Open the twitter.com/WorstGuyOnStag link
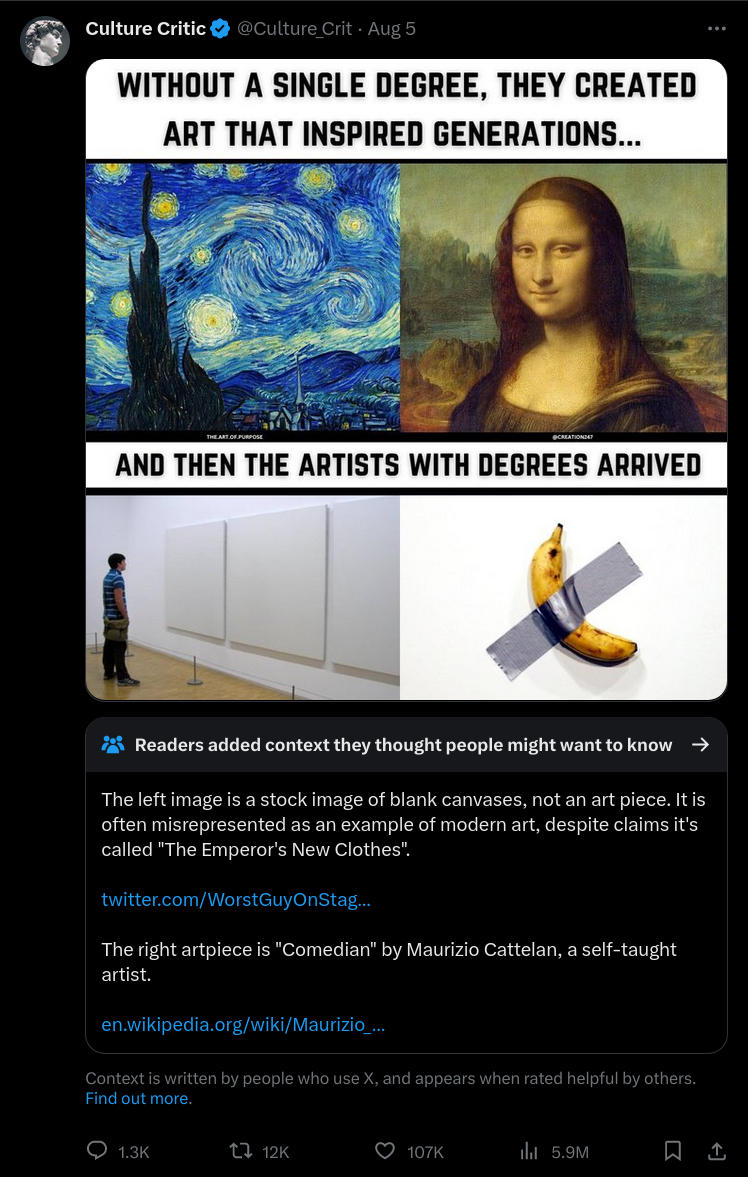Viewport: 748px width, 1177px height. tap(236, 899)
